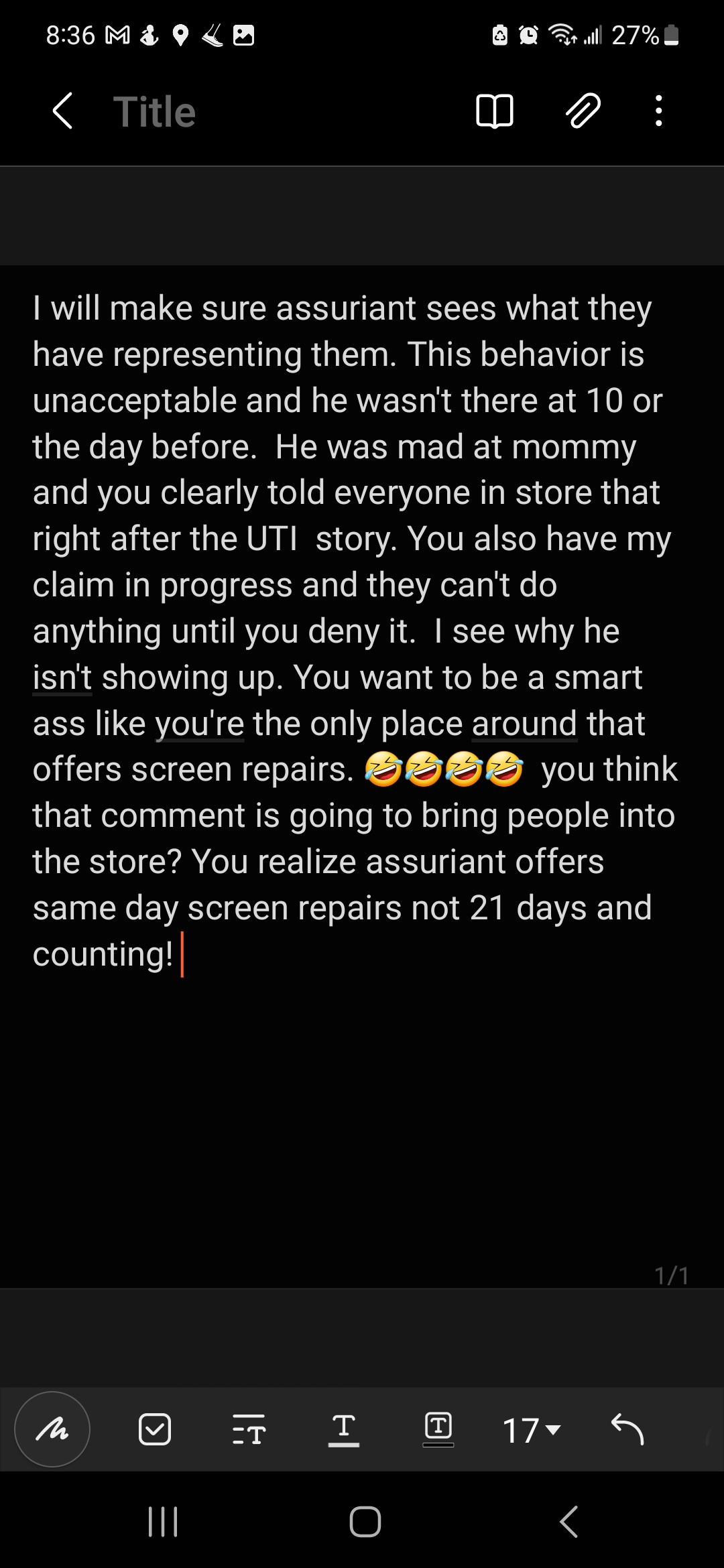This screenshot has width=724, height=1568.
Task: Attach a file with the paperclip
Action: pyautogui.click(x=583, y=111)
